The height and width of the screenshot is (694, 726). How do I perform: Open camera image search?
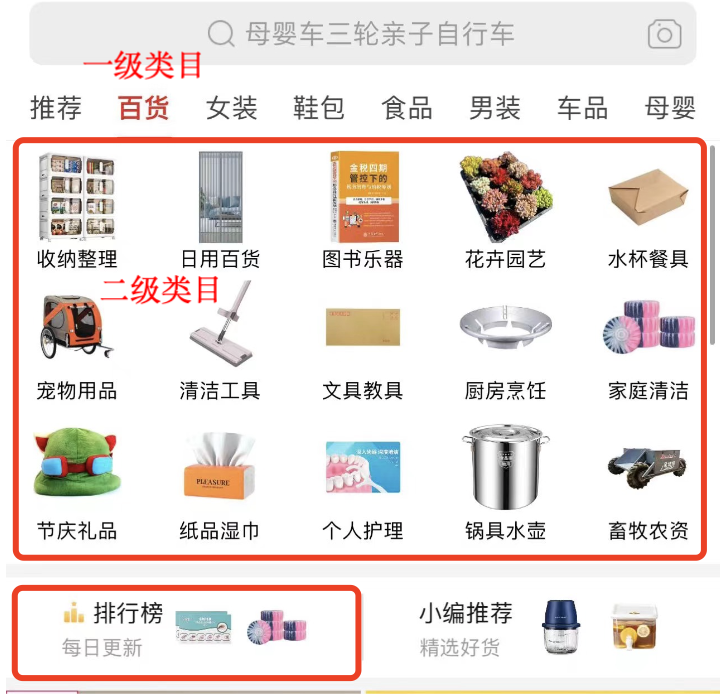[664, 35]
